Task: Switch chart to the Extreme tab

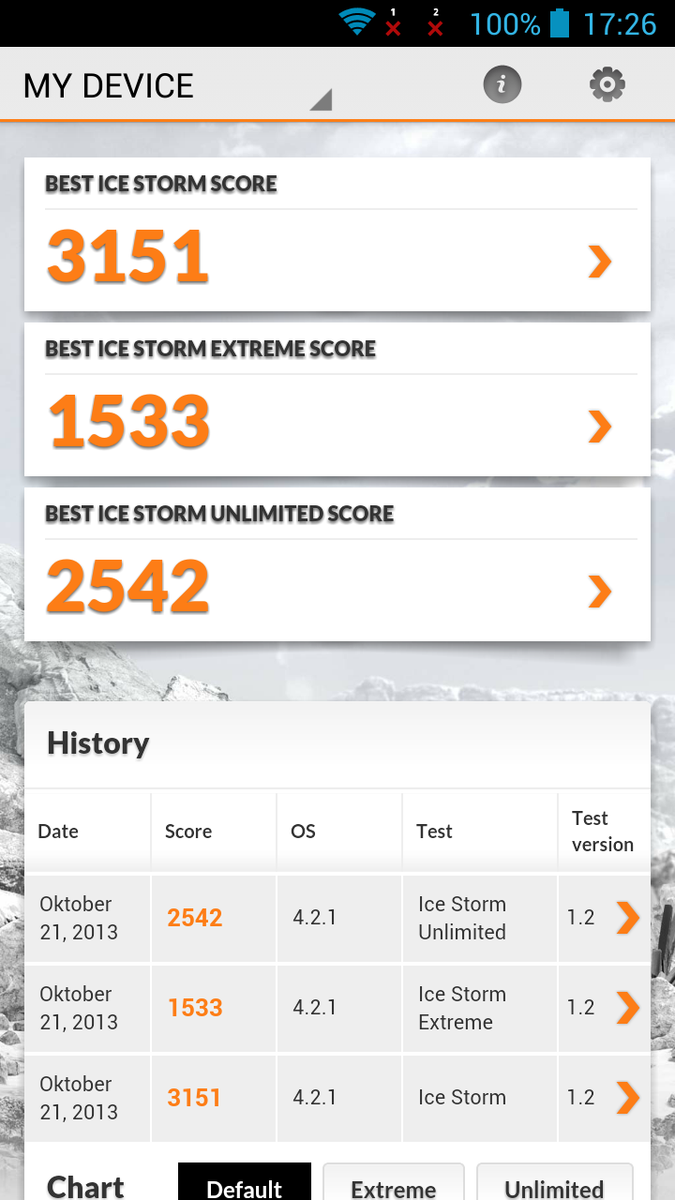Action: (393, 1185)
